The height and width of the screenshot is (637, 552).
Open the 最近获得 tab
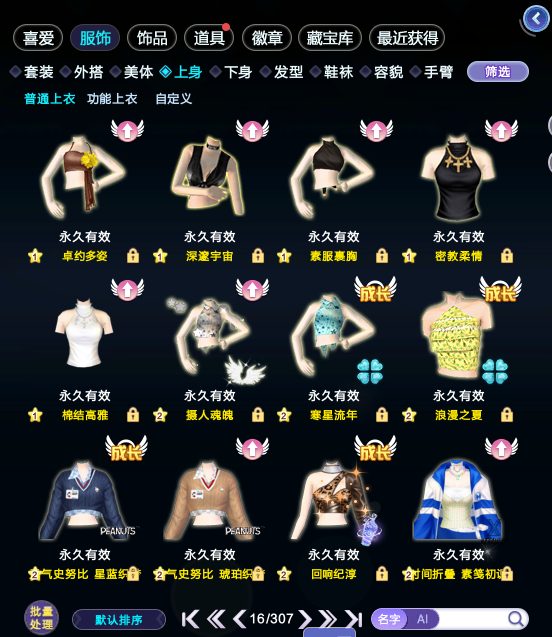(407, 38)
